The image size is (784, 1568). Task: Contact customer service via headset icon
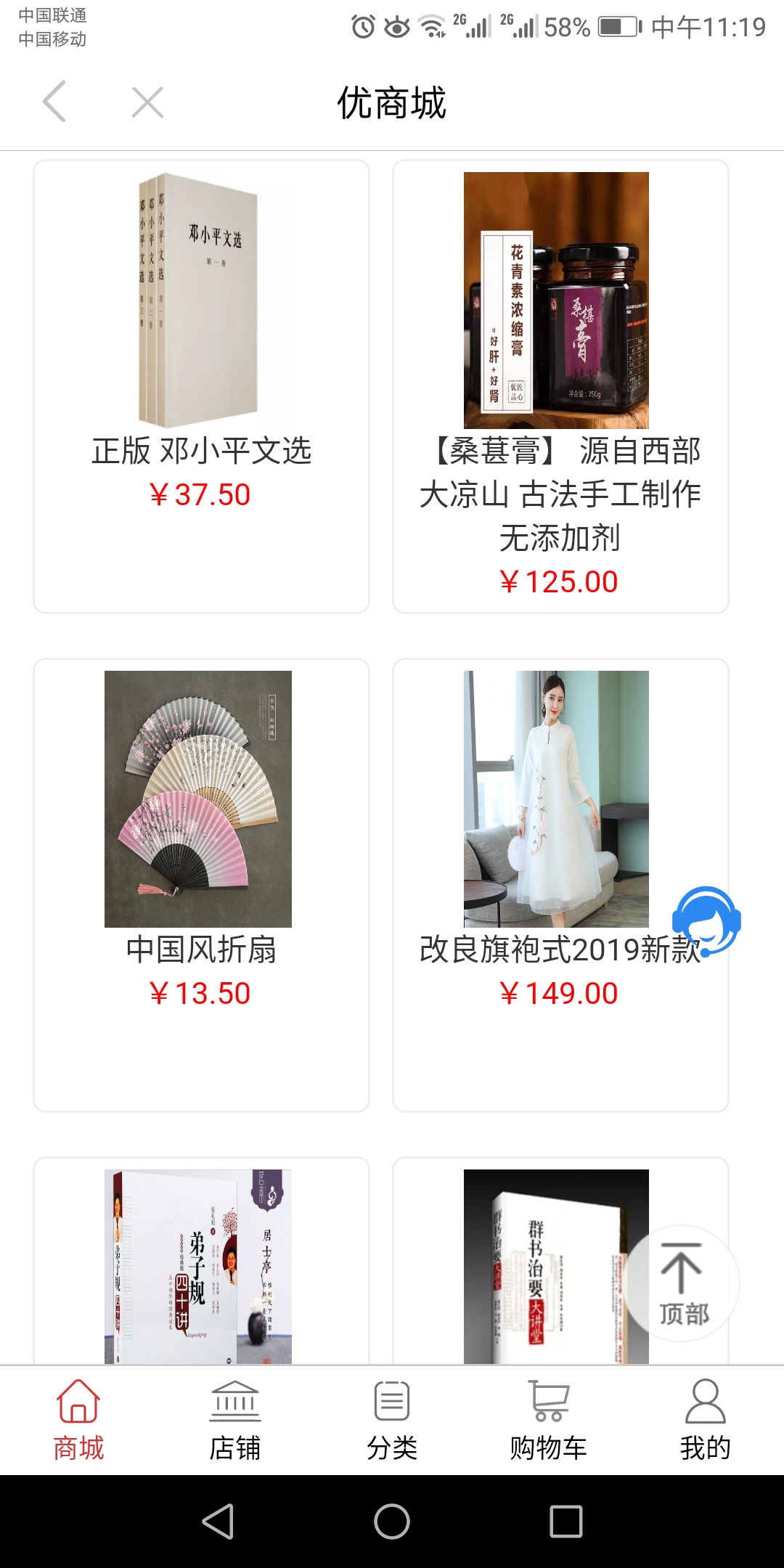[706, 920]
